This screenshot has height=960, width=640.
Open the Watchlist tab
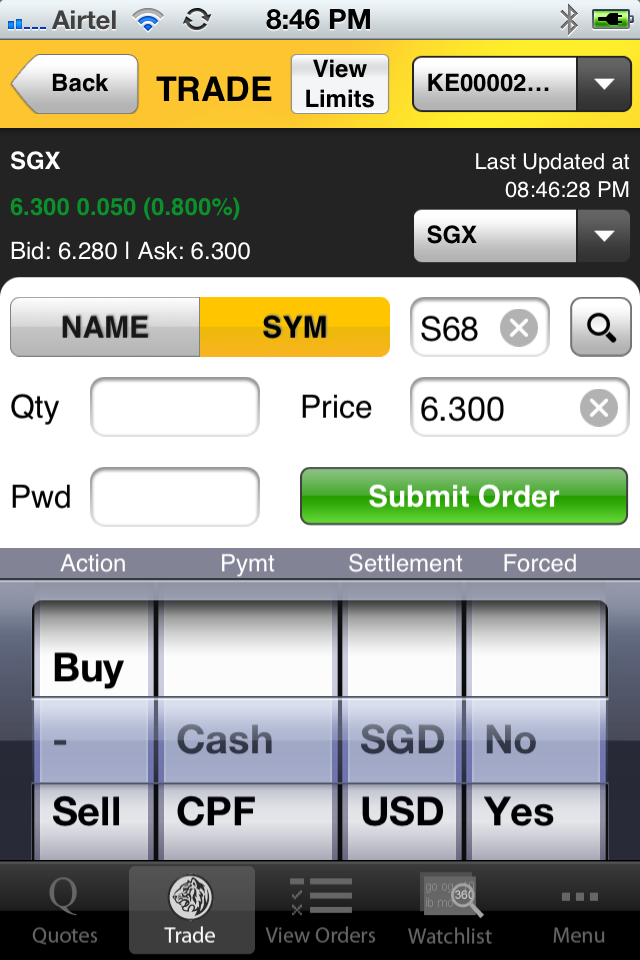click(450, 912)
